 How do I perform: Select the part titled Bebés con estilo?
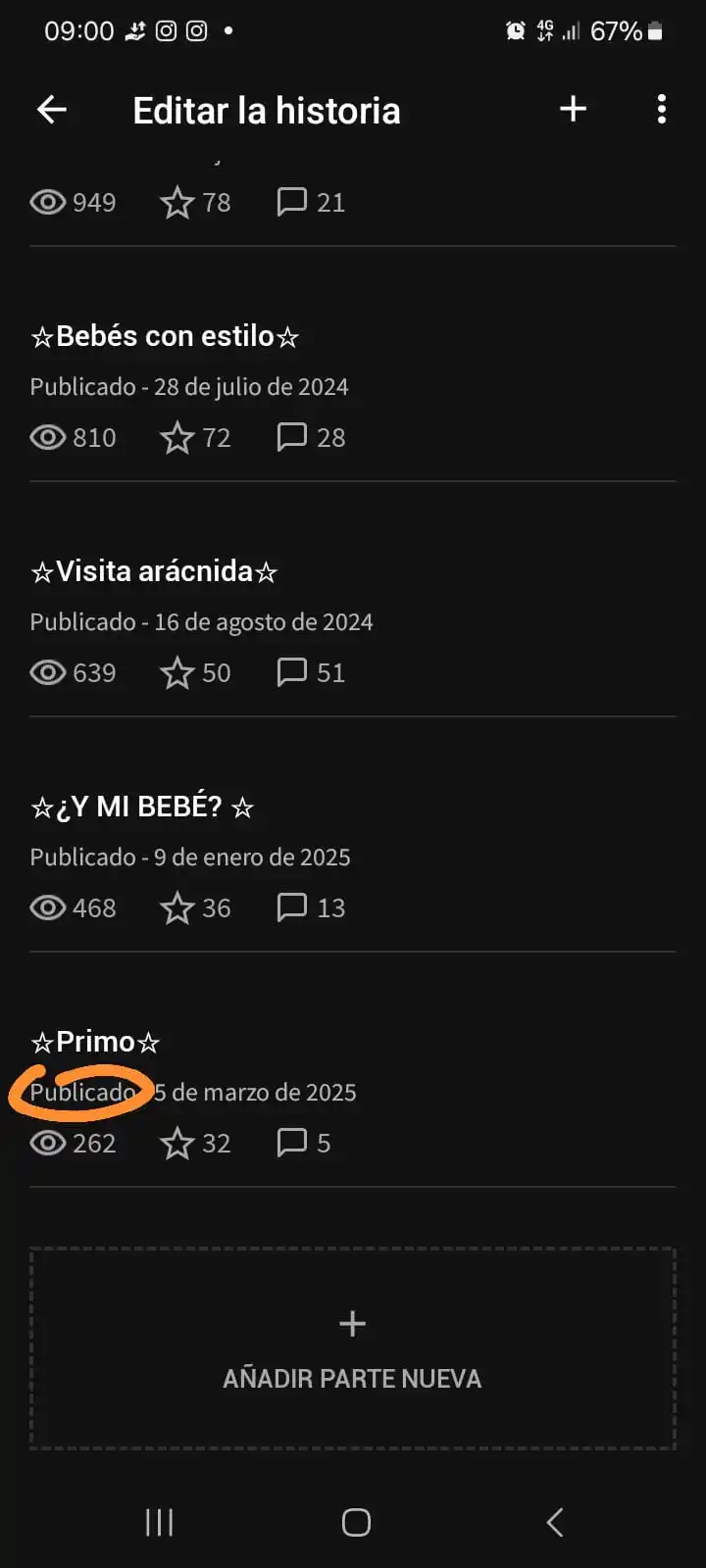coord(165,335)
